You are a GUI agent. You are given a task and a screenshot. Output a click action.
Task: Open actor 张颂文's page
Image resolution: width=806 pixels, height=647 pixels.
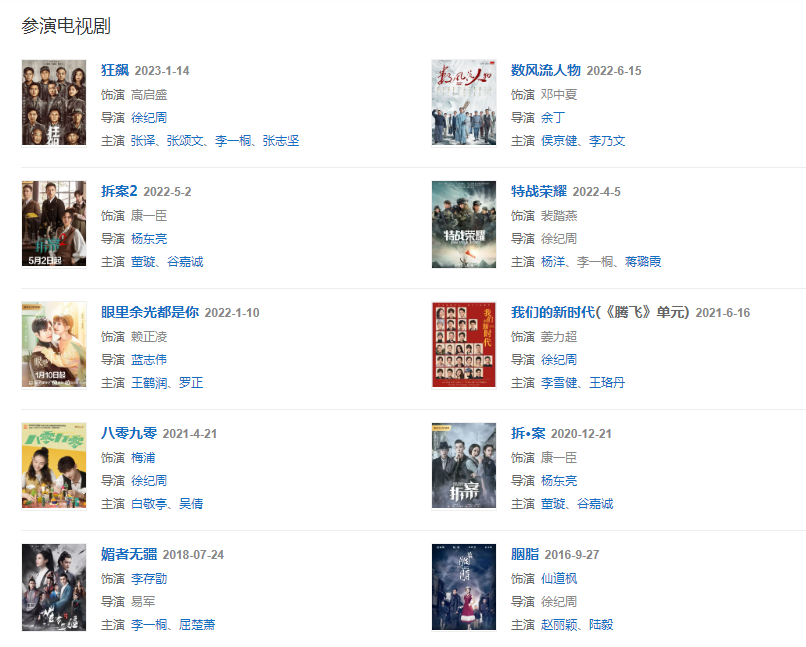coord(184,141)
